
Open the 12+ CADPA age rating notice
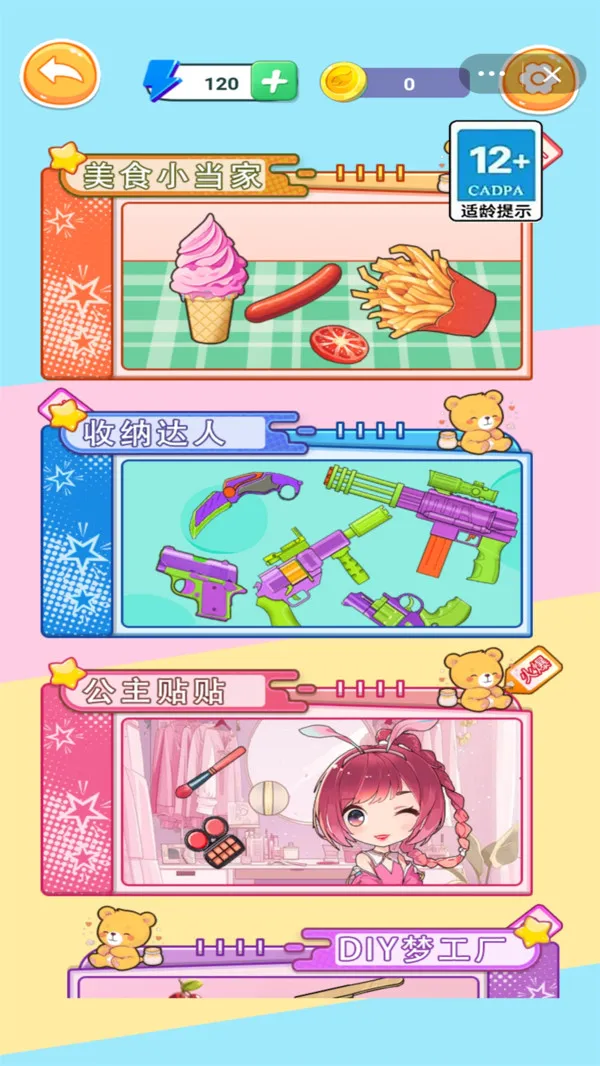(x=495, y=170)
